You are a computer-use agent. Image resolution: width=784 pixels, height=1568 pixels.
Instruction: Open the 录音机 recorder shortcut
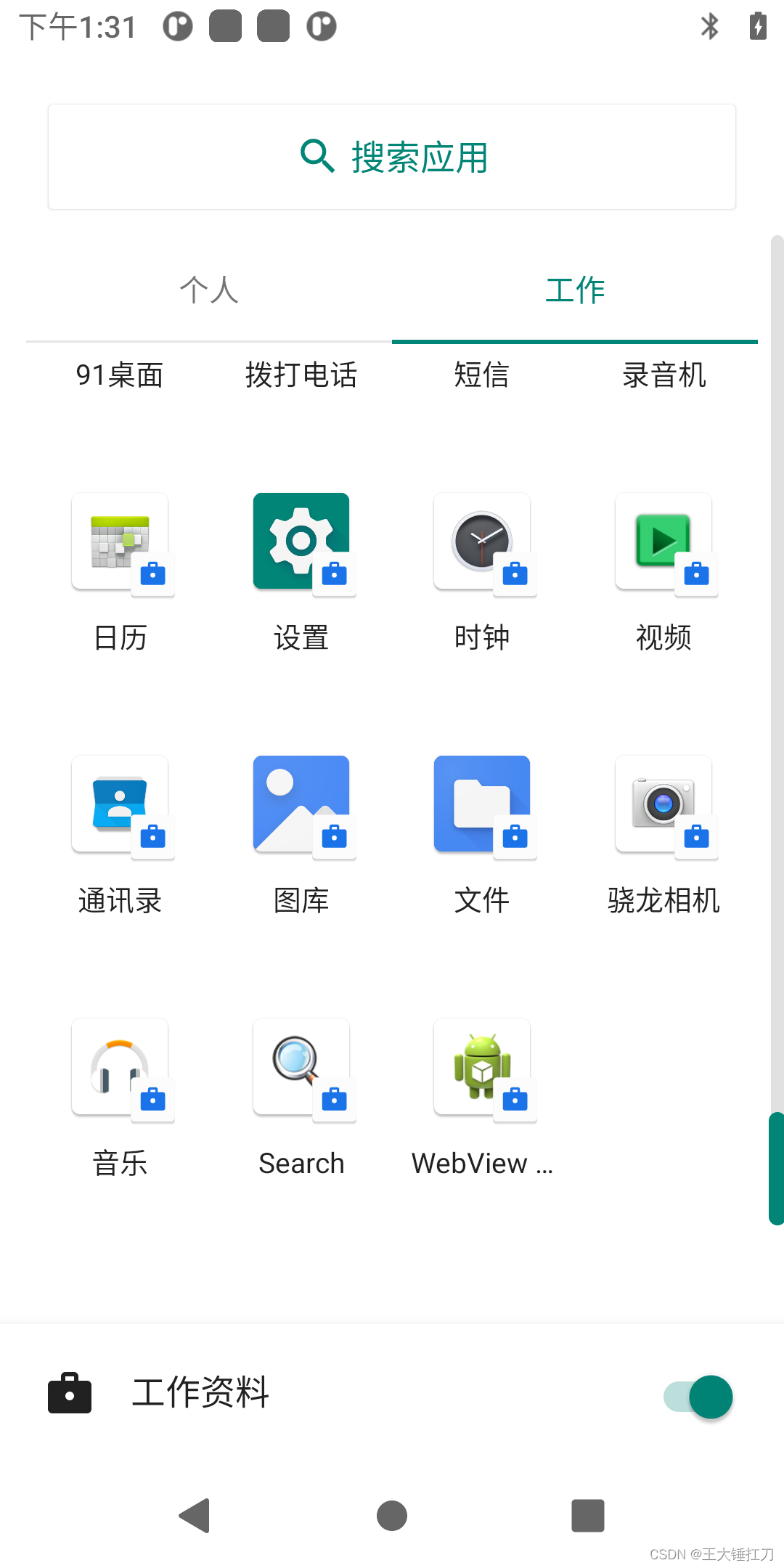[665, 375]
